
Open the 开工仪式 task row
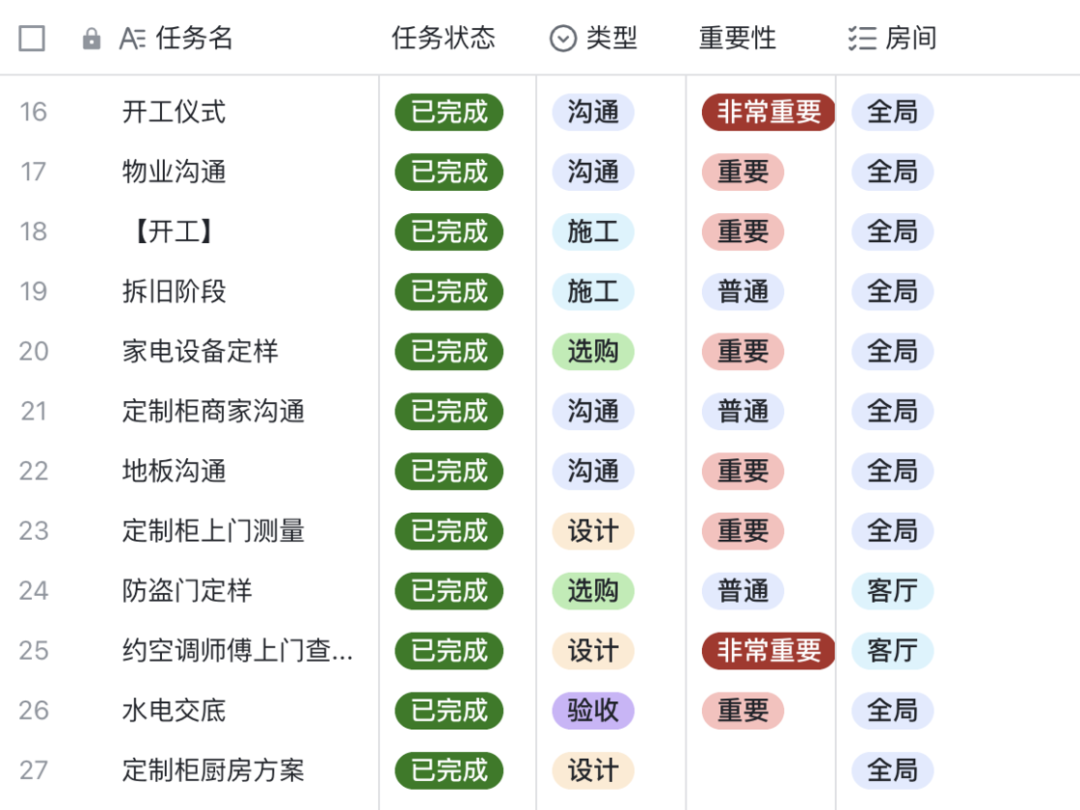(174, 111)
